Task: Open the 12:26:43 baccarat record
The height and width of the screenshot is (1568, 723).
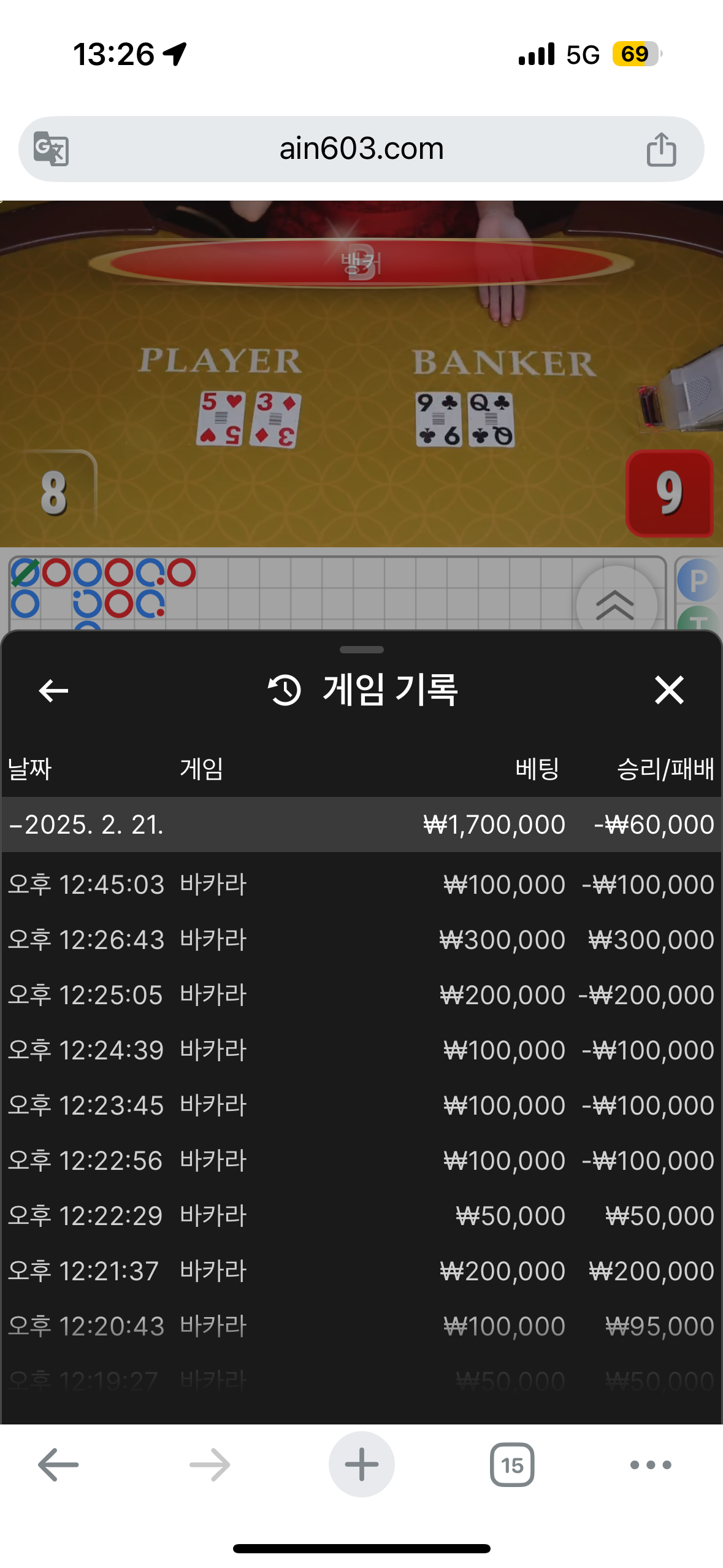Action: pyautogui.click(x=361, y=940)
